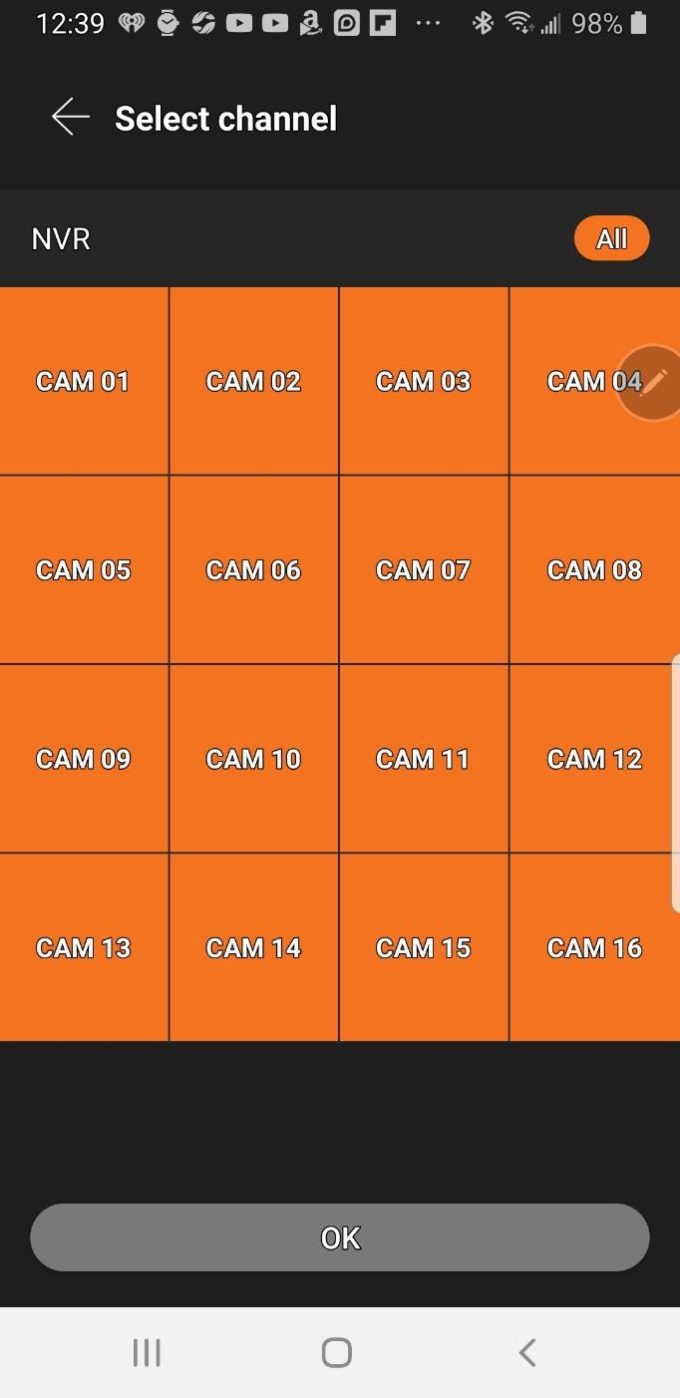The width and height of the screenshot is (680, 1398).
Task: Select the CAM 08 tile
Action: click(594, 570)
